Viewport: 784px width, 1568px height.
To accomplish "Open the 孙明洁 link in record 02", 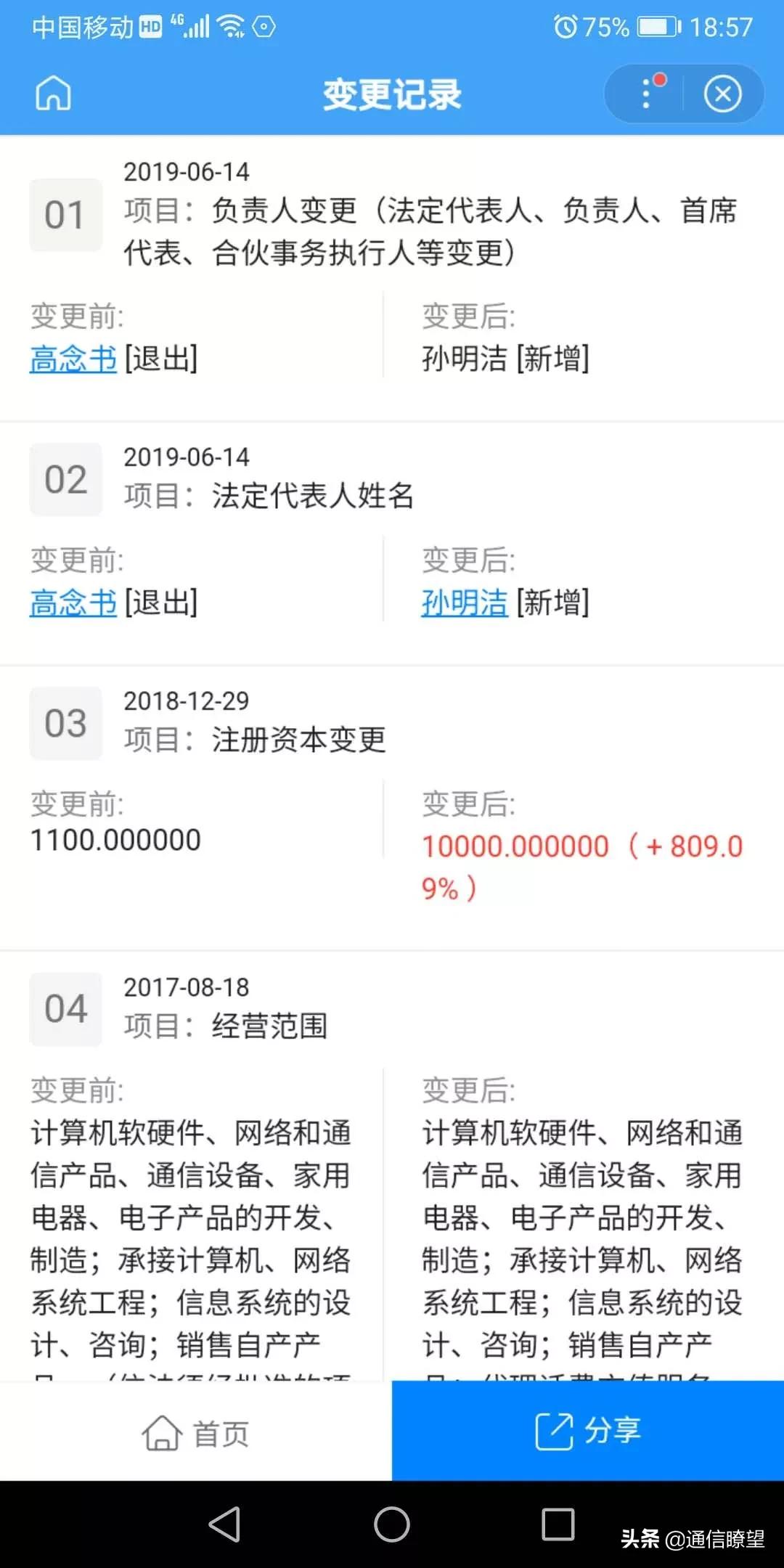I will [x=465, y=603].
